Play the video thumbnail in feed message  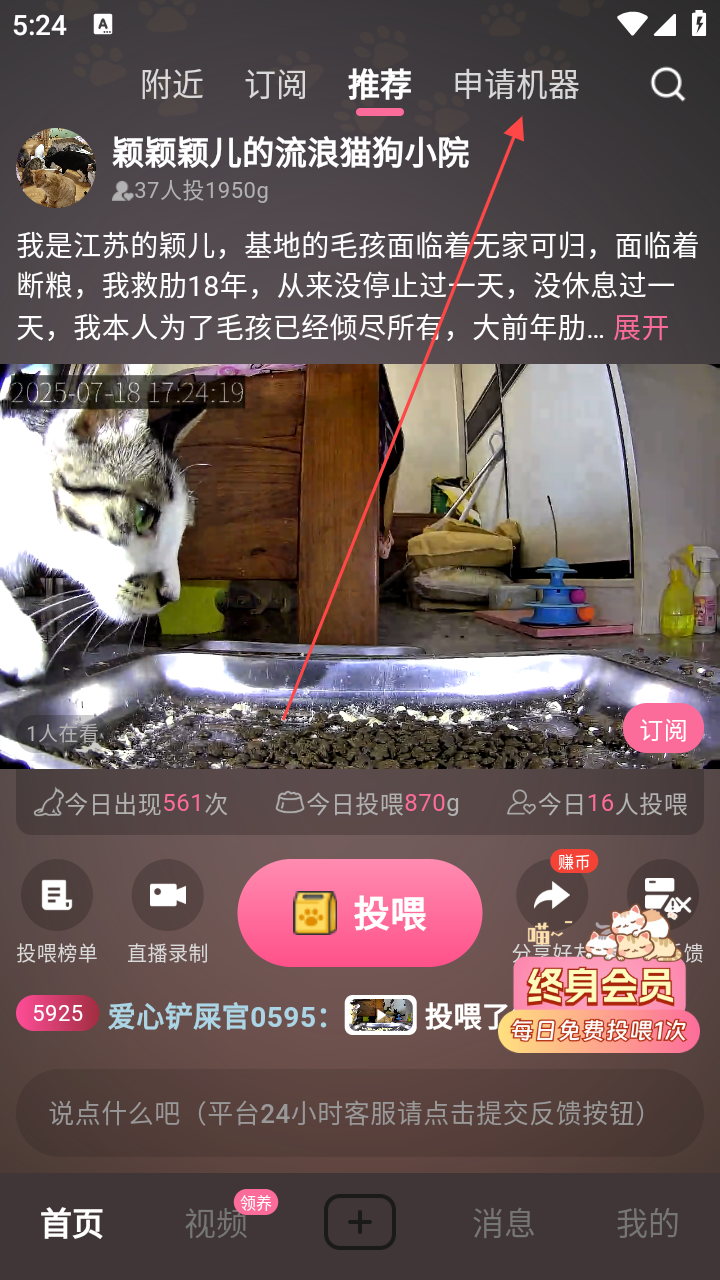(380, 1015)
